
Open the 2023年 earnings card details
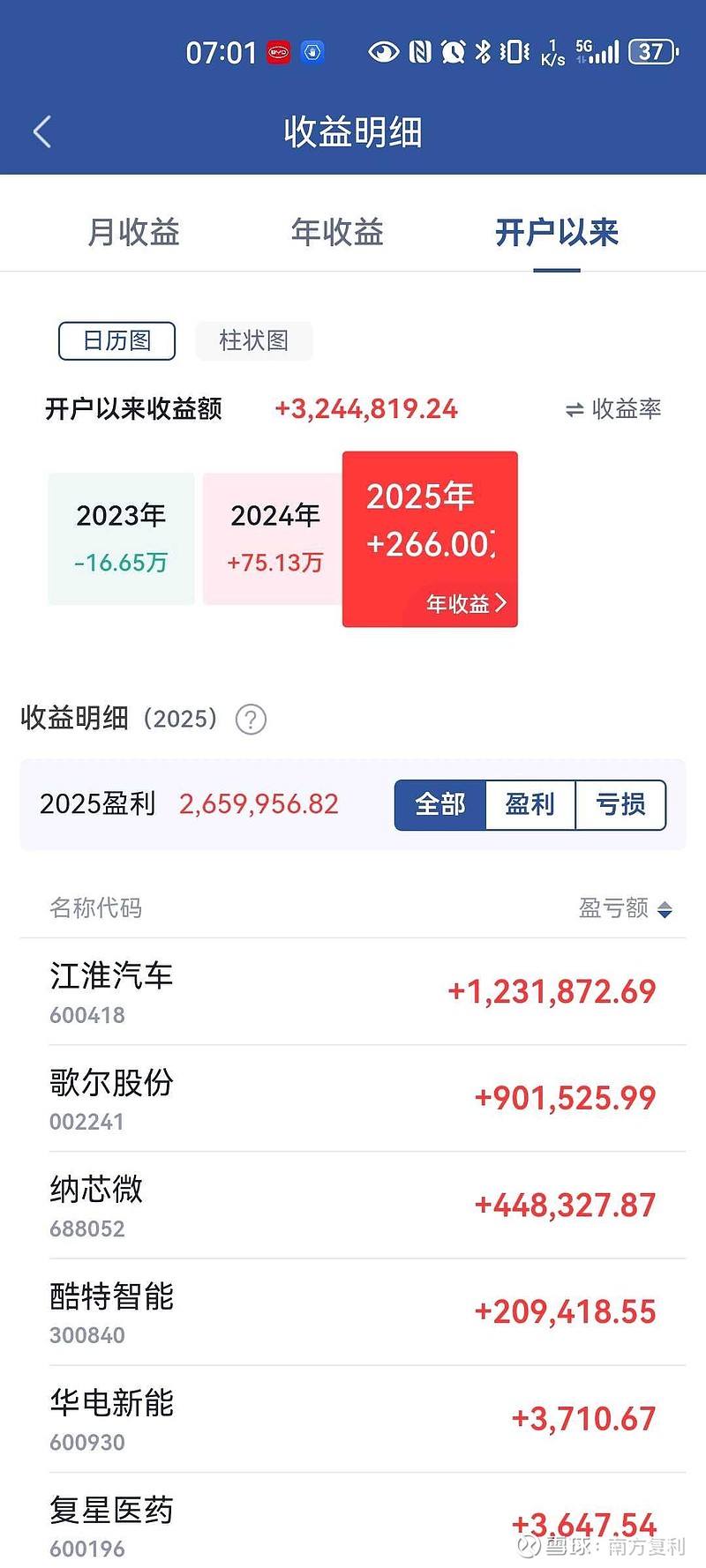(121, 538)
